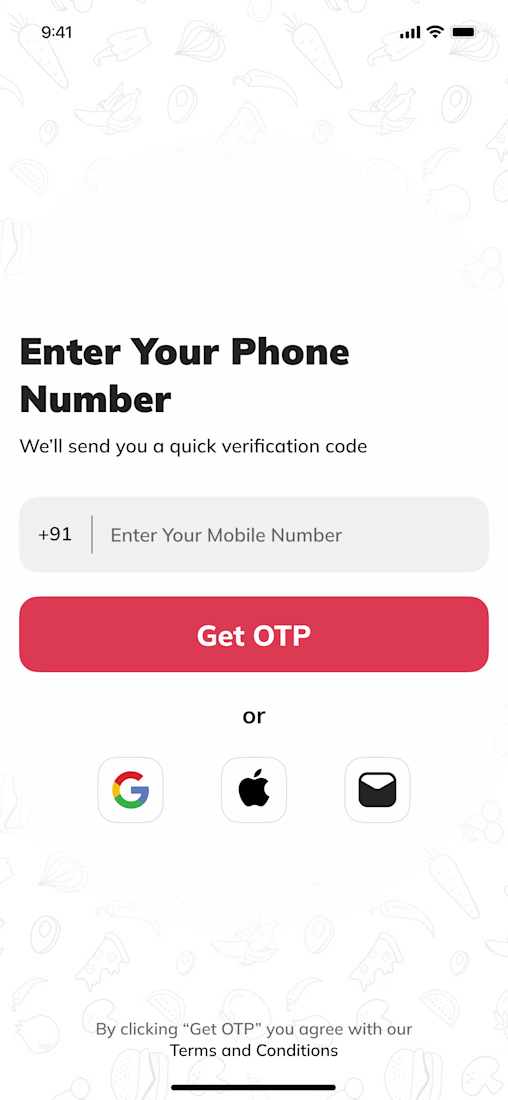Sign in with Google
The width and height of the screenshot is (508, 1100).
pos(131,789)
